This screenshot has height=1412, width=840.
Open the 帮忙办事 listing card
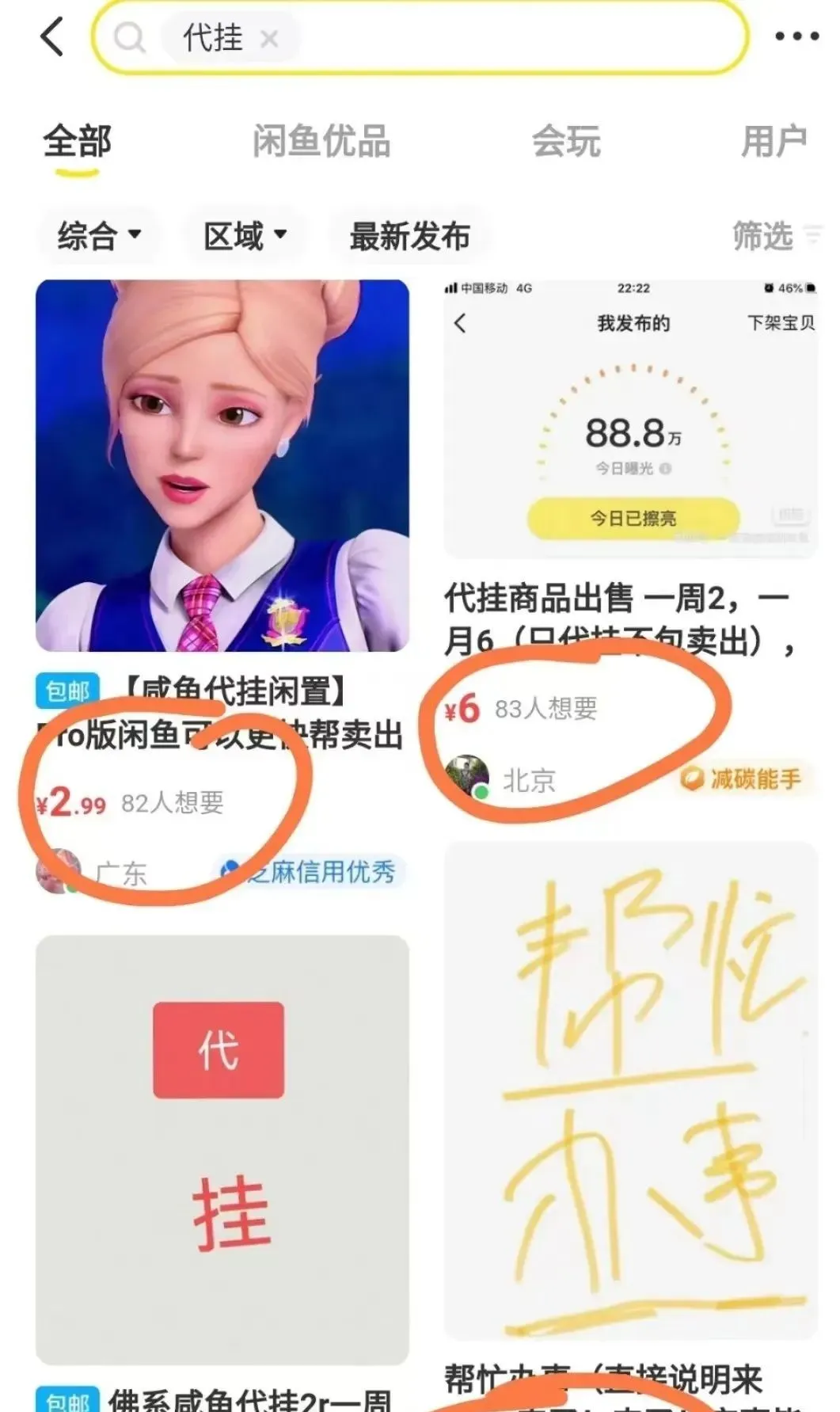pos(630,1093)
